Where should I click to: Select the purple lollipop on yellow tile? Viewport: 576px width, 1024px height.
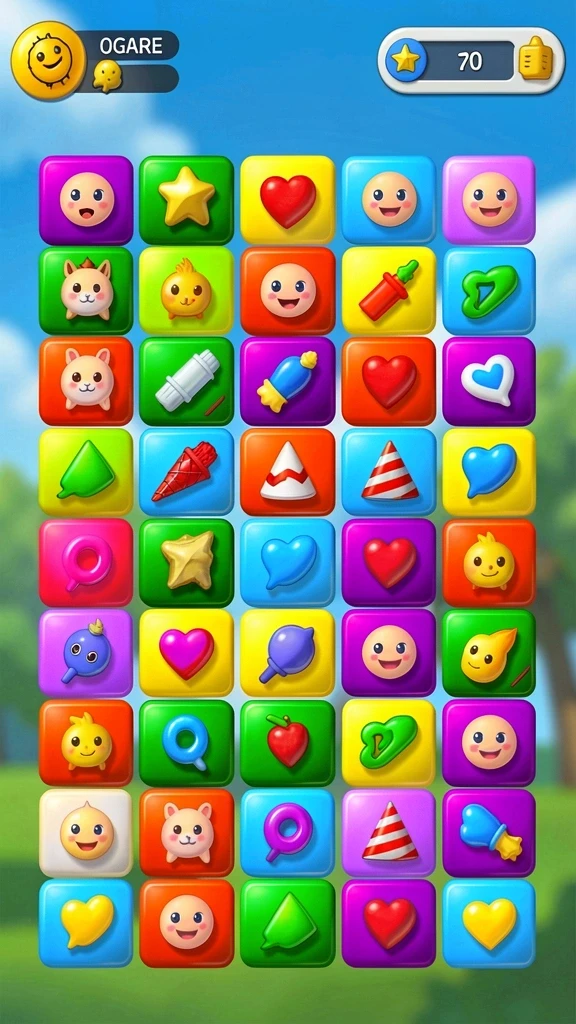click(x=287, y=652)
